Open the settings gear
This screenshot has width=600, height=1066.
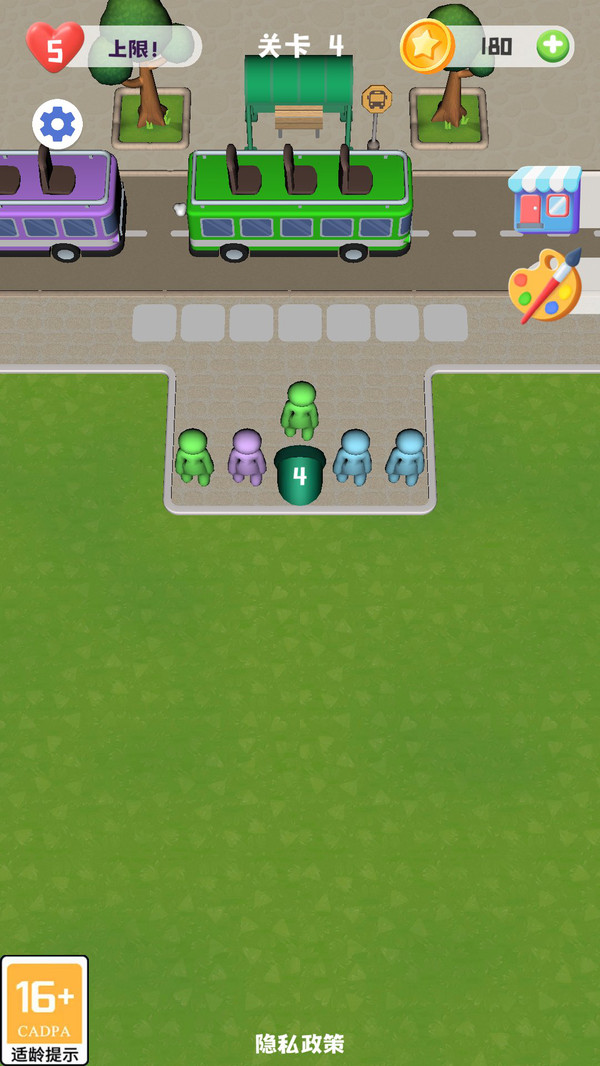[x=58, y=124]
